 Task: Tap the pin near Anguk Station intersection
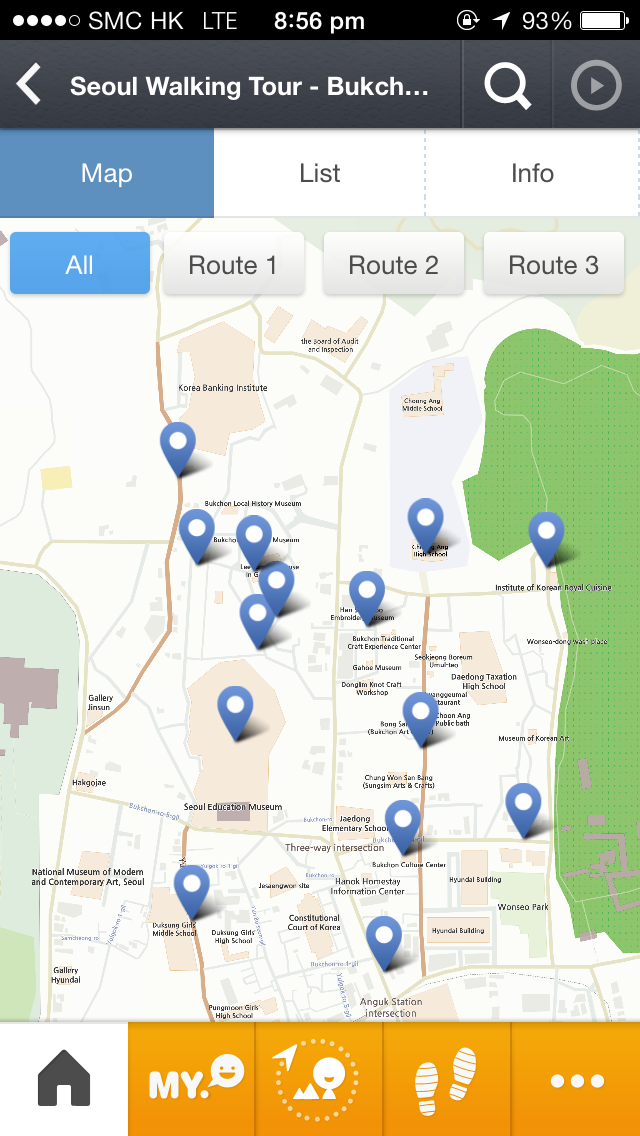point(383,940)
